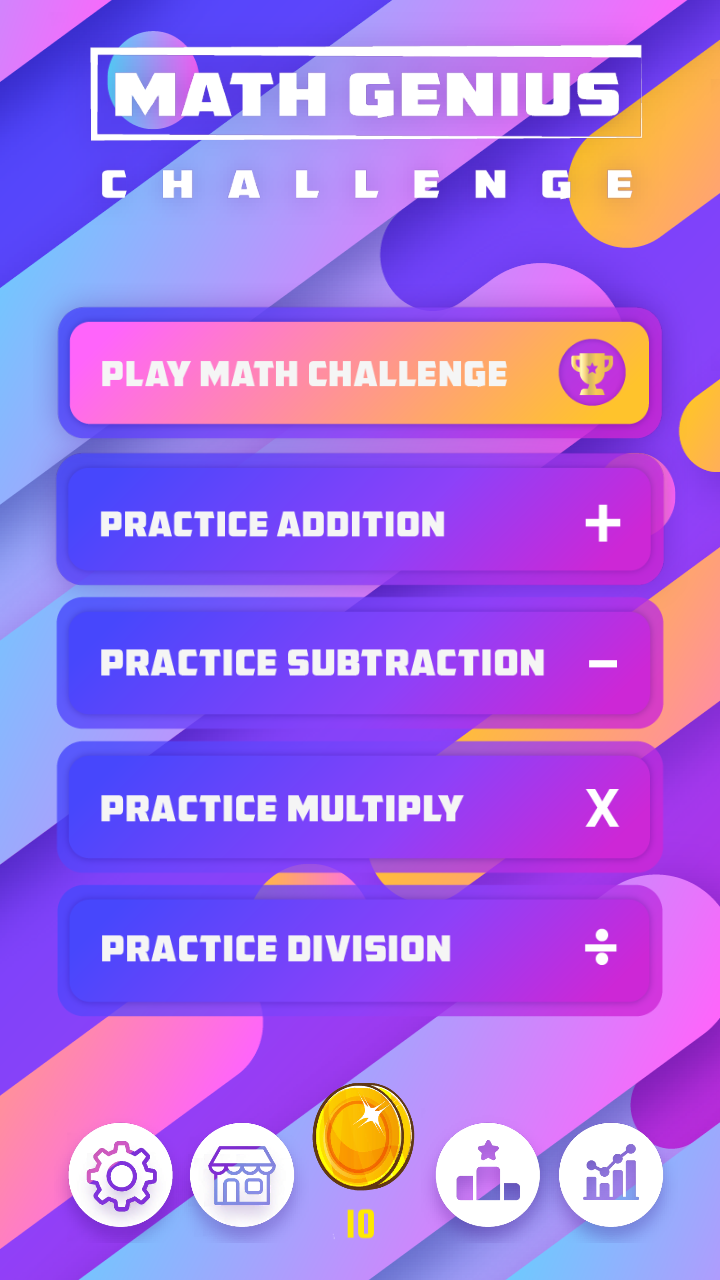View the leaderboard podium
This screenshot has width=720, height=1280.
(x=488, y=1175)
